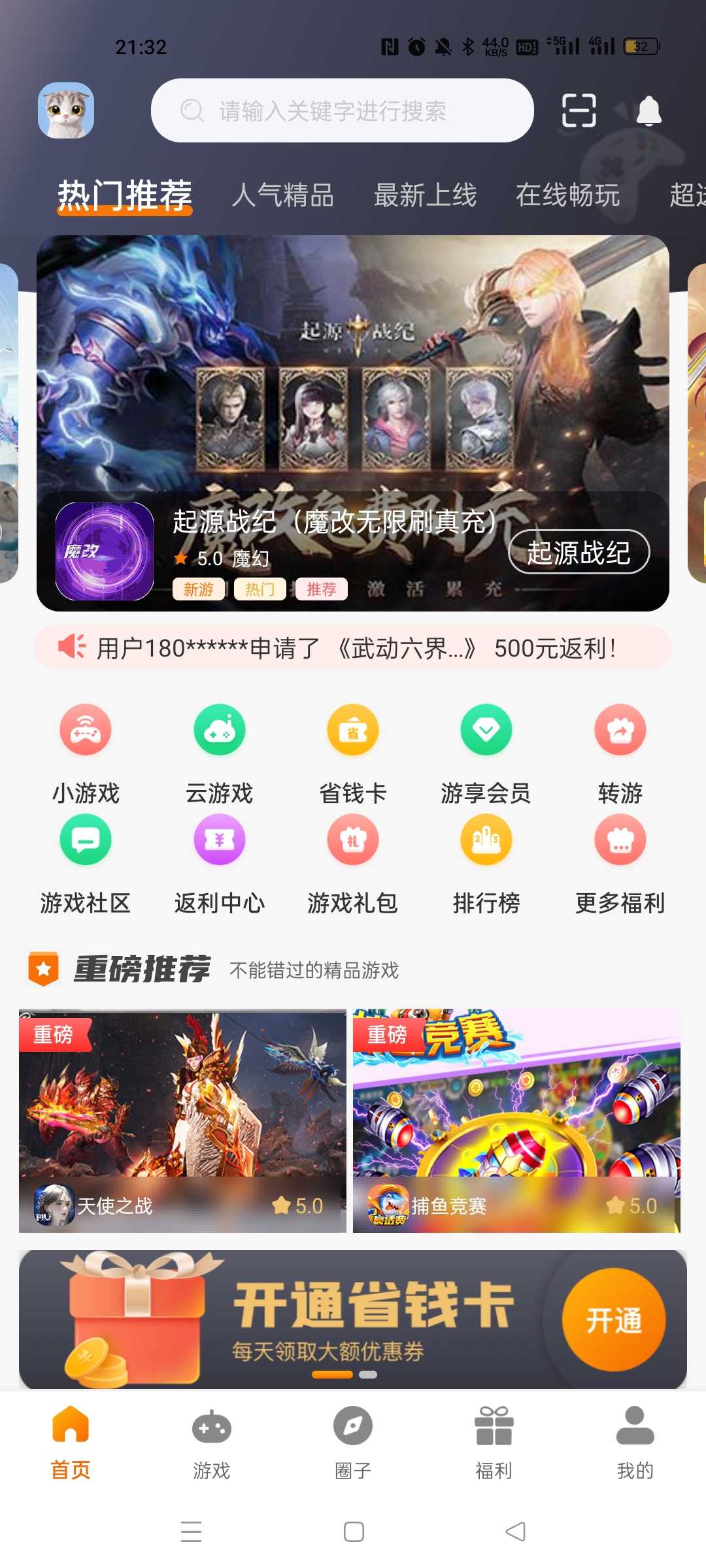Open 小游戏 shortcut

point(86,753)
